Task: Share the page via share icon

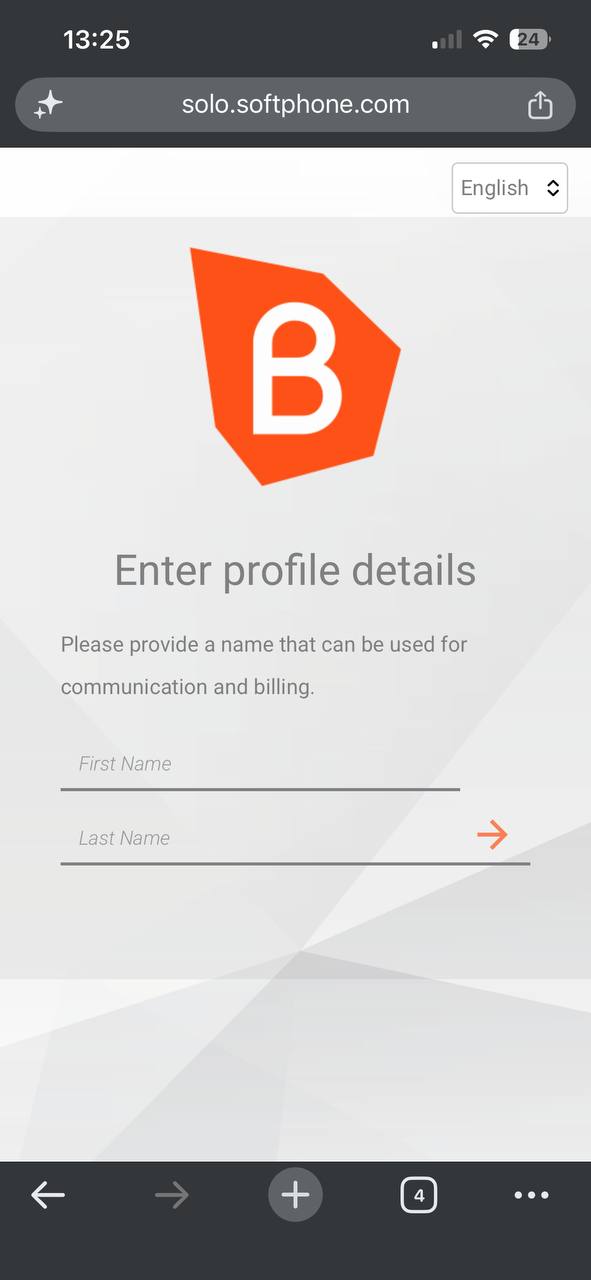Action: pos(540,104)
